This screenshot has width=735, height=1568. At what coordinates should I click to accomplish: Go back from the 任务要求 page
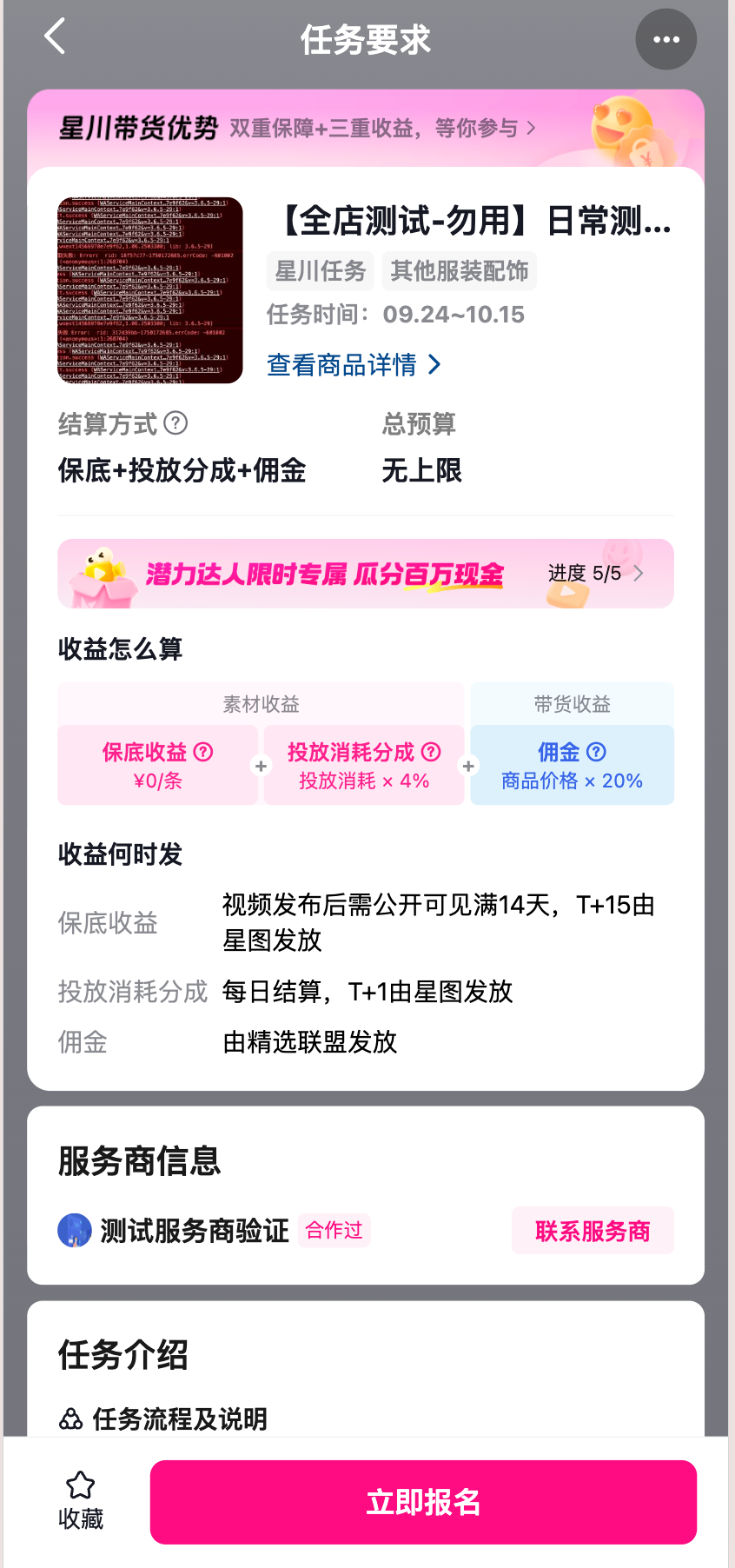[55, 37]
